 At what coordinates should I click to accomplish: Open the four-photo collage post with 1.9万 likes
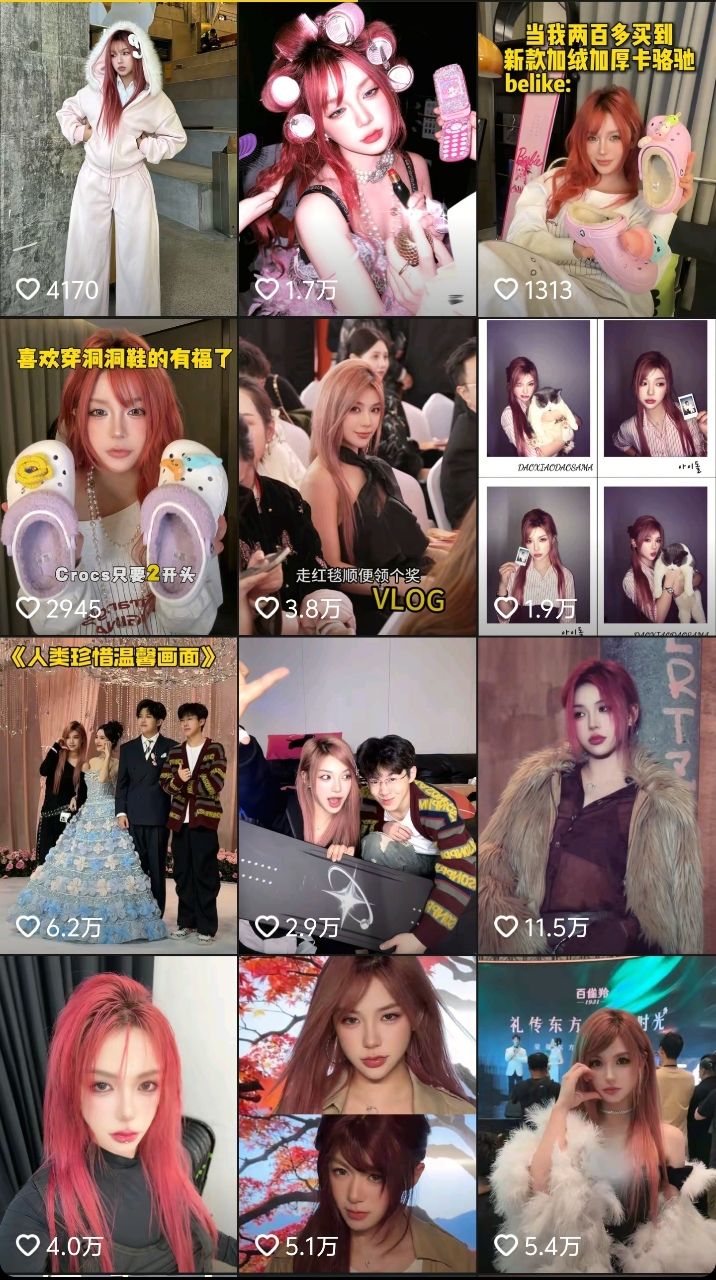coord(597,477)
